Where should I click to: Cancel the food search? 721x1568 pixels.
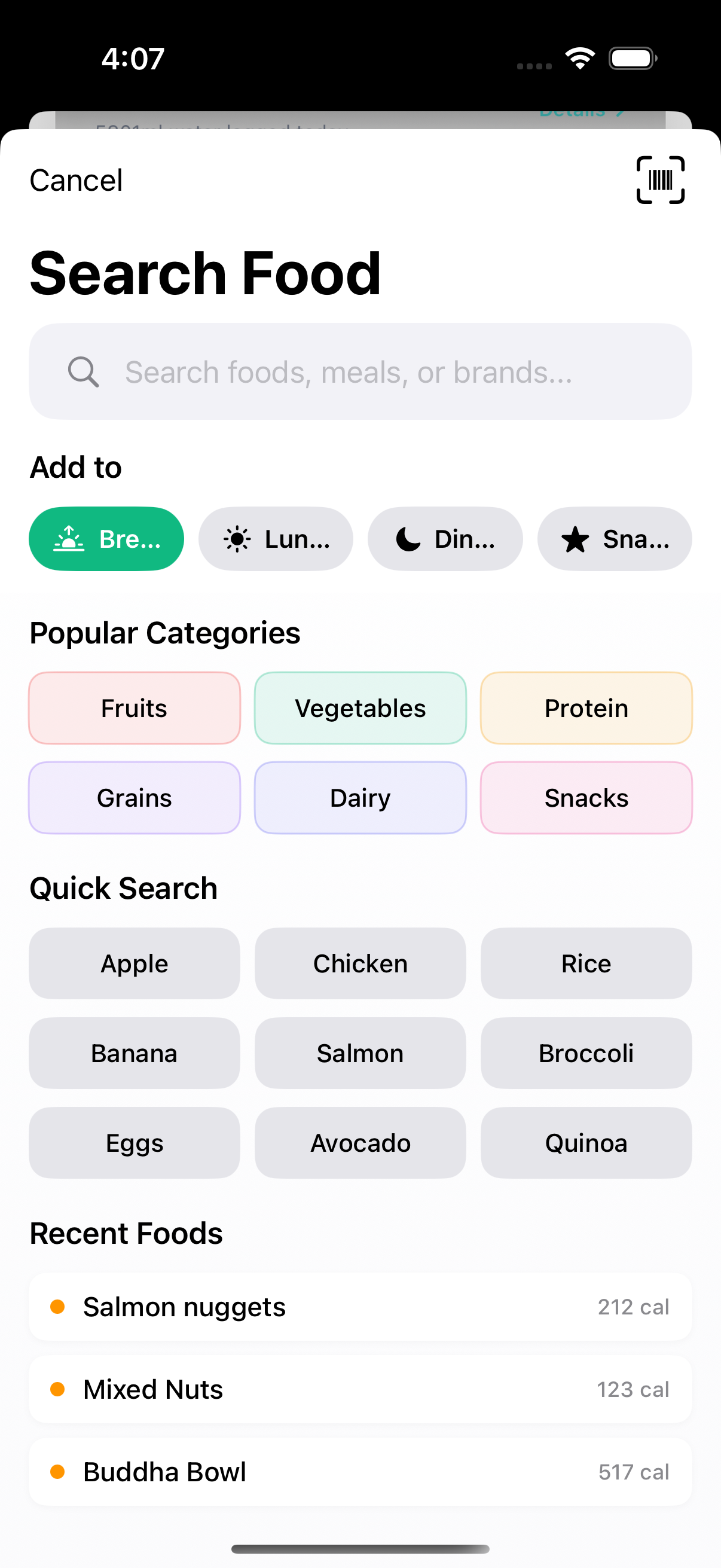[76, 179]
